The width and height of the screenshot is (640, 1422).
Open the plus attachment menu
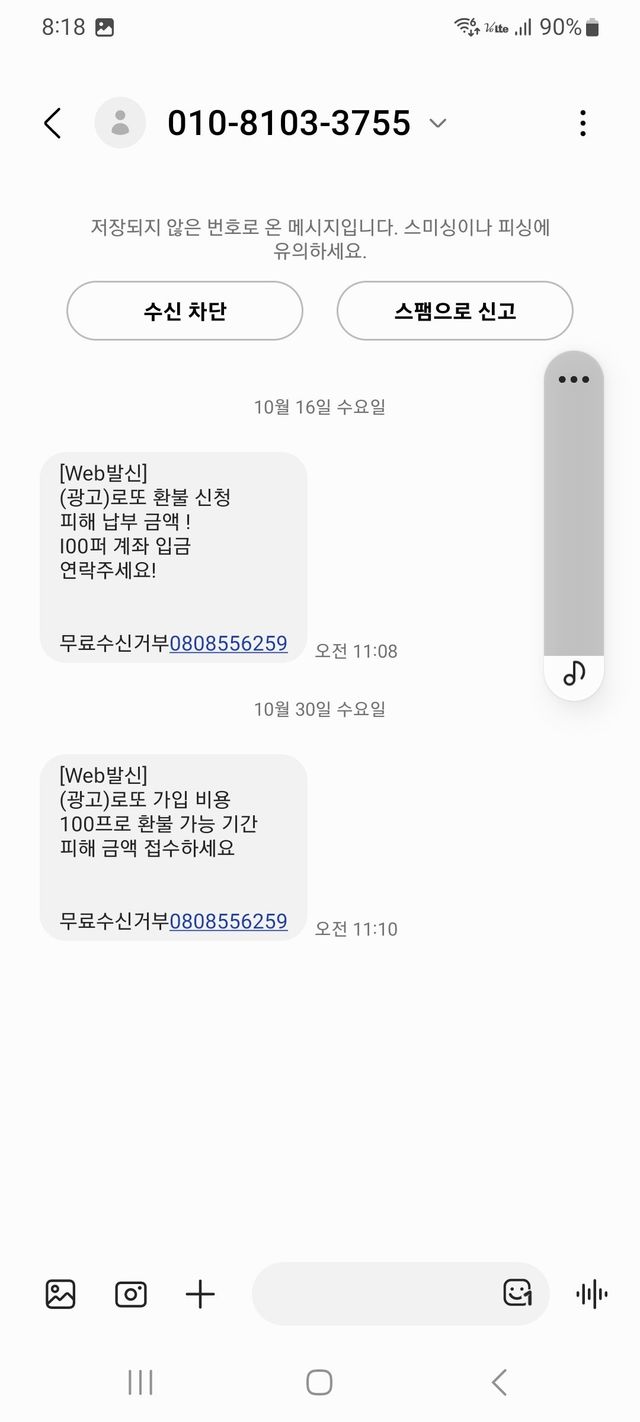click(200, 1294)
